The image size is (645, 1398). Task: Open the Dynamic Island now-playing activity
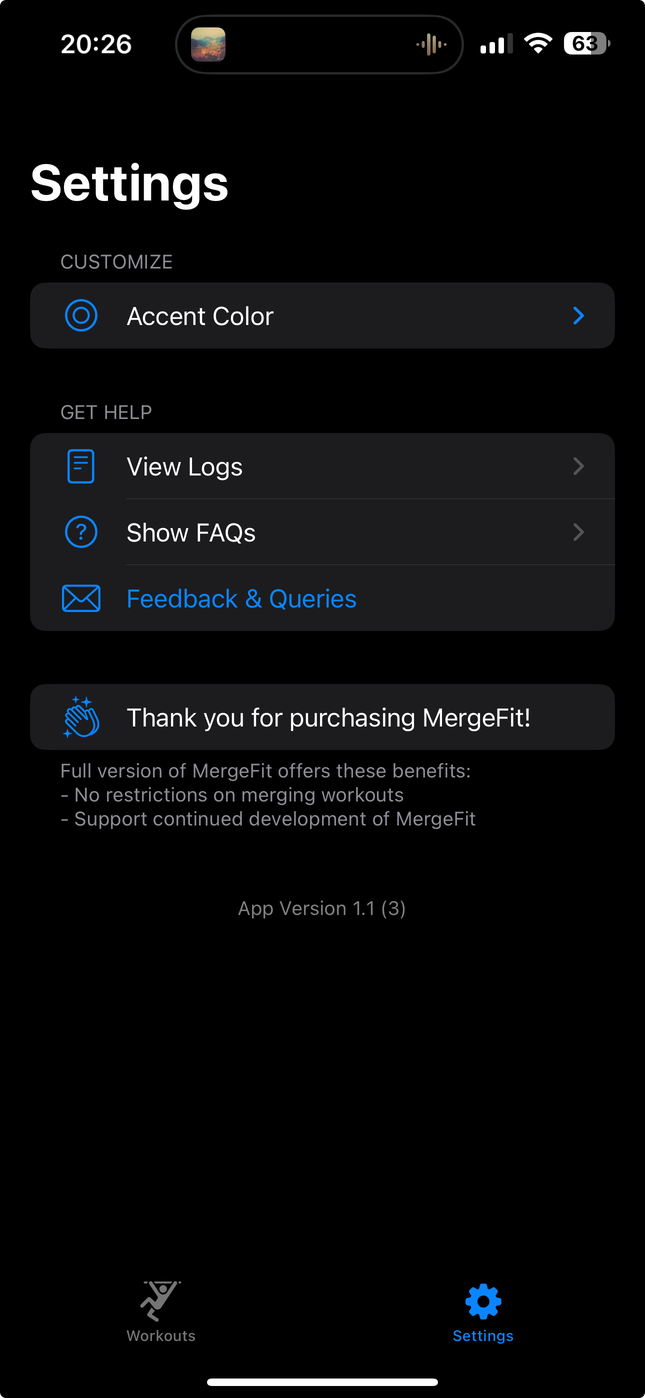pos(319,45)
